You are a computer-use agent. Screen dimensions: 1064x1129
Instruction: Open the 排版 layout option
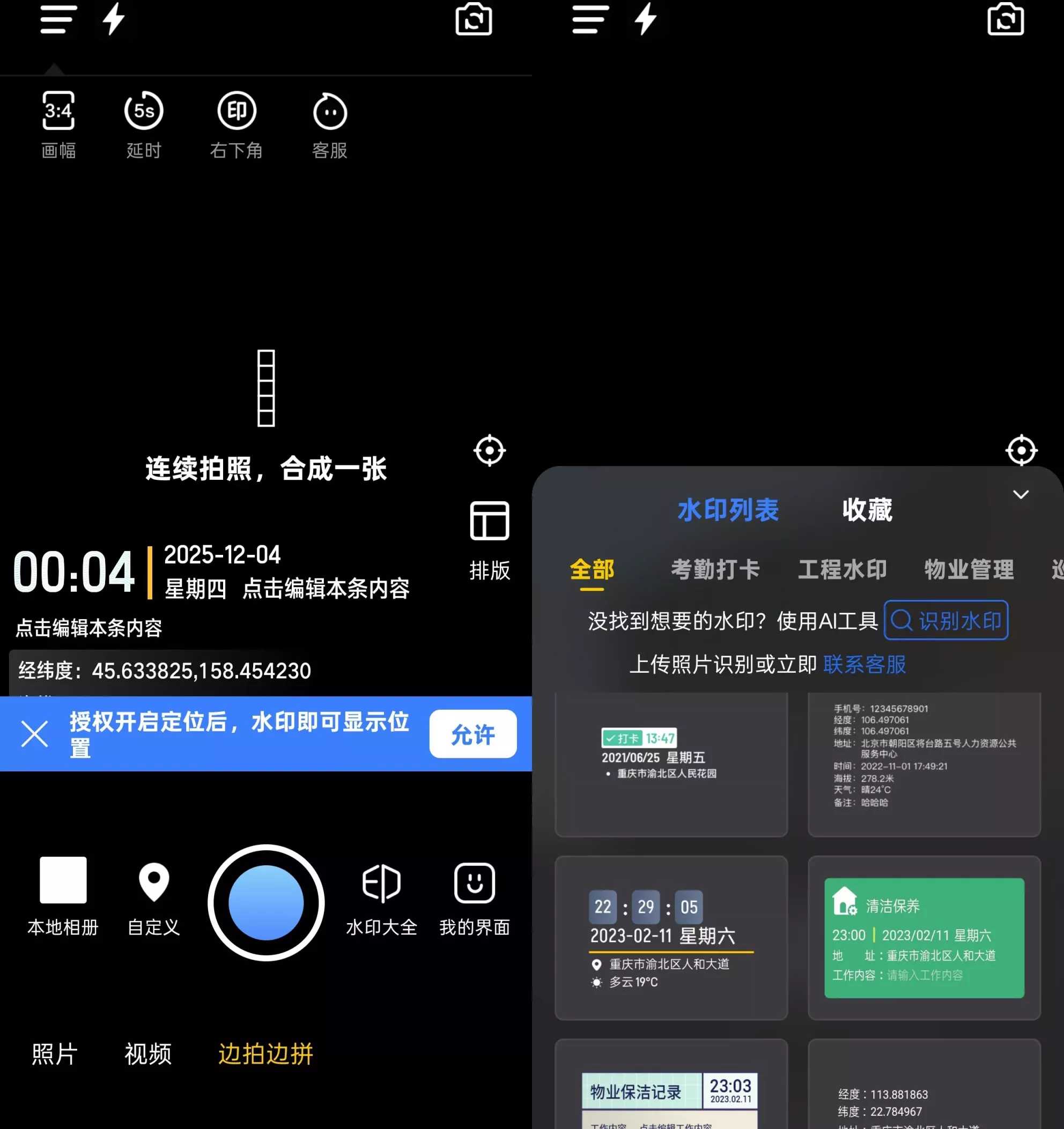click(x=489, y=539)
